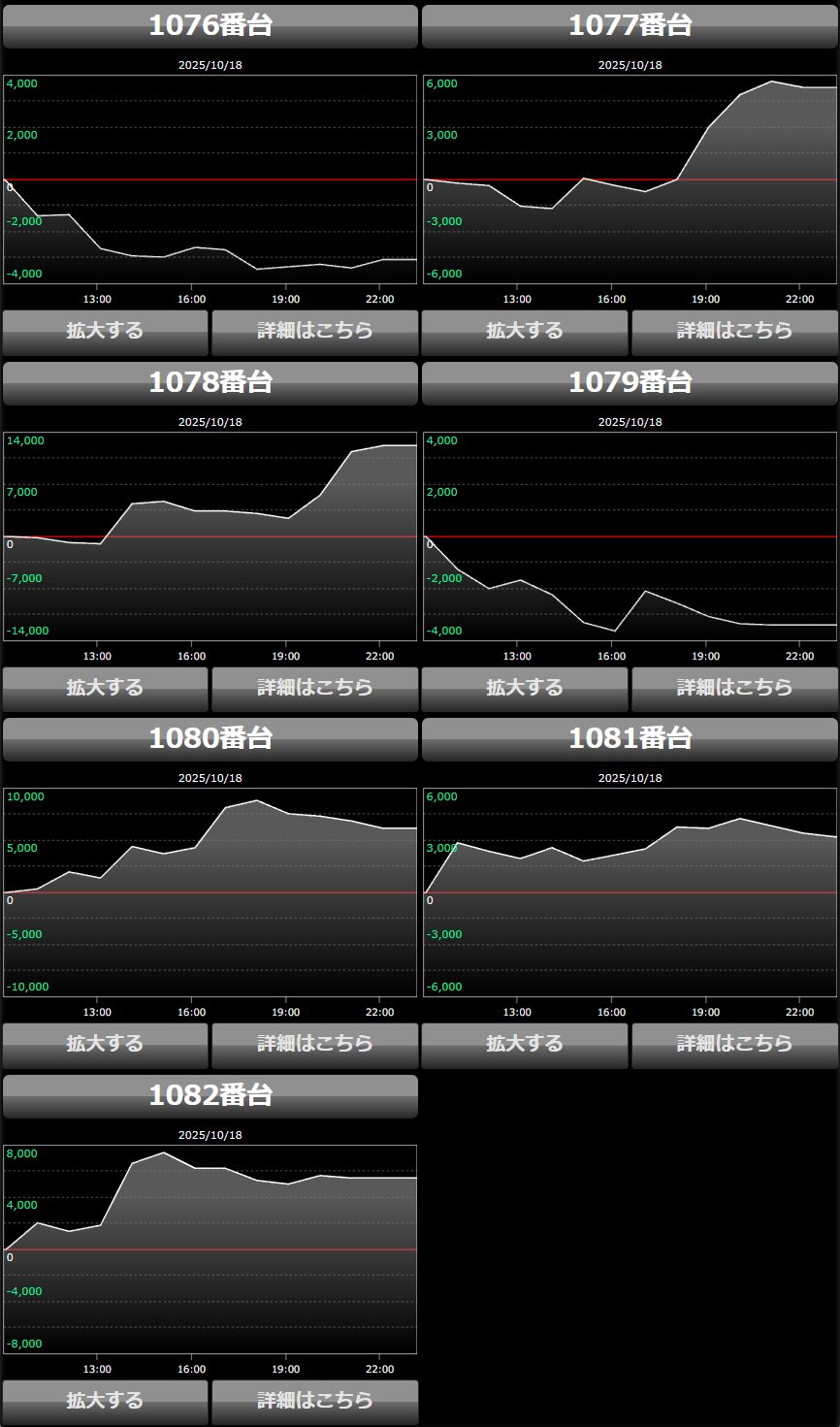Tap 拡大する under machine 1076番台
Viewport: 840px width, 1427px height.
pyautogui.click(x=105, y=332)
